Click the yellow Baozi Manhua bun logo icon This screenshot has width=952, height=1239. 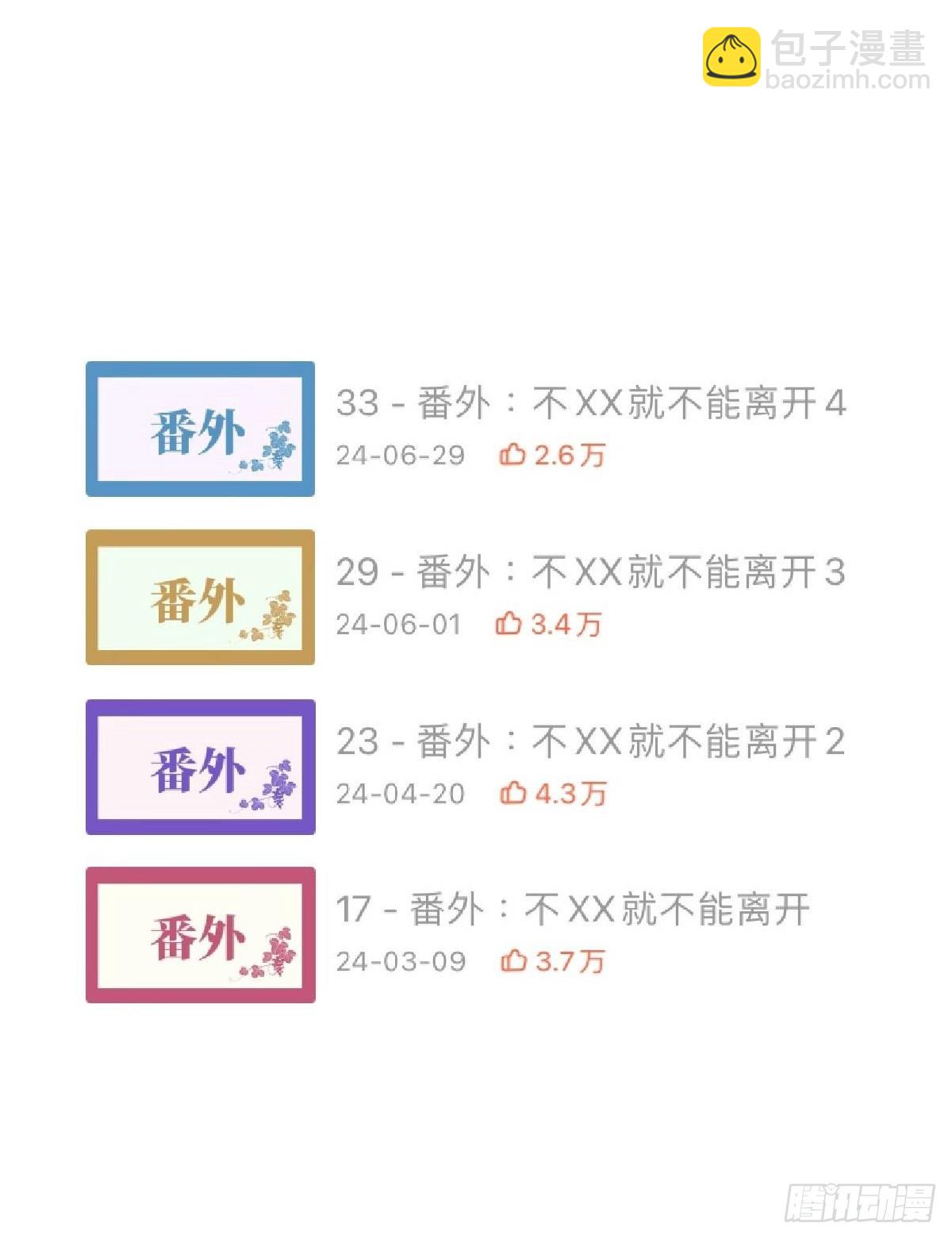pos(731,56)
